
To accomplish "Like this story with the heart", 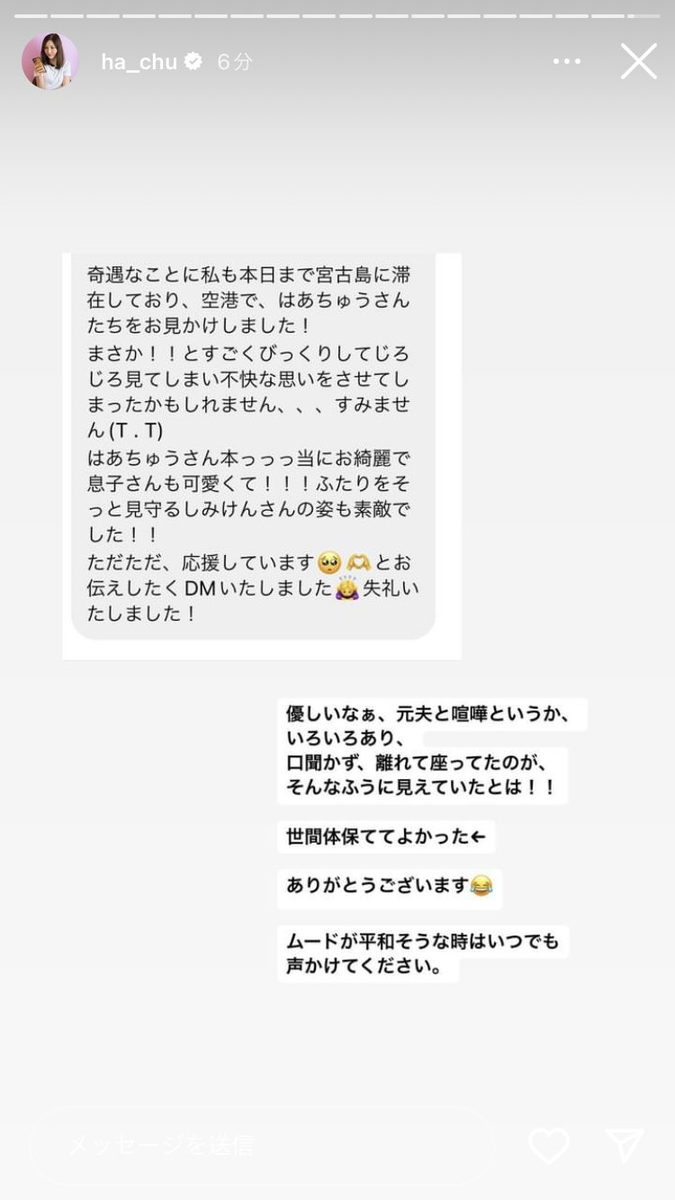I will point(548,1146).
